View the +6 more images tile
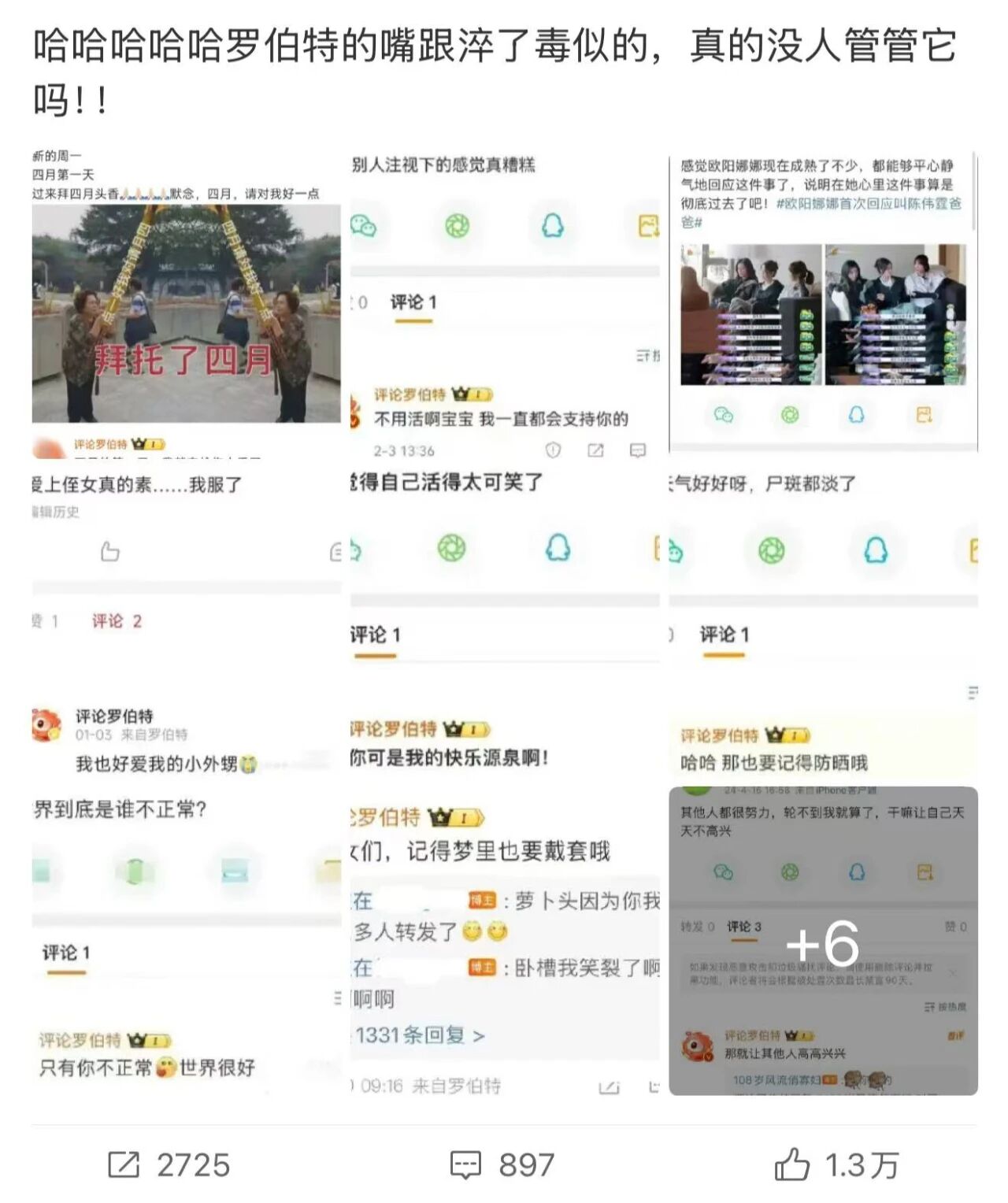This screenshot has width=1008, height=1203. point(823,941)
